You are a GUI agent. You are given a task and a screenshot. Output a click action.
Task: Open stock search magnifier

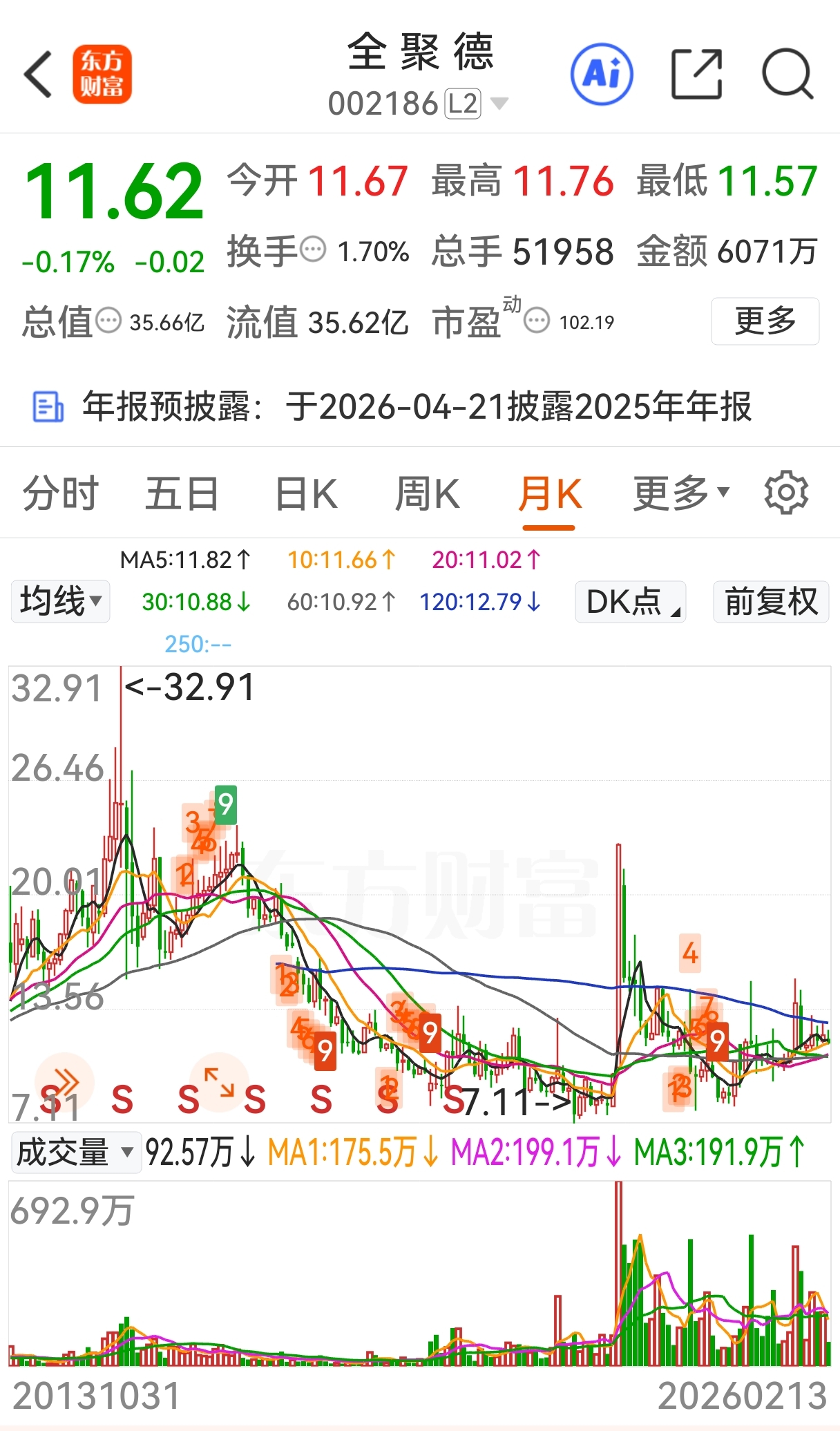coord(787,74)
